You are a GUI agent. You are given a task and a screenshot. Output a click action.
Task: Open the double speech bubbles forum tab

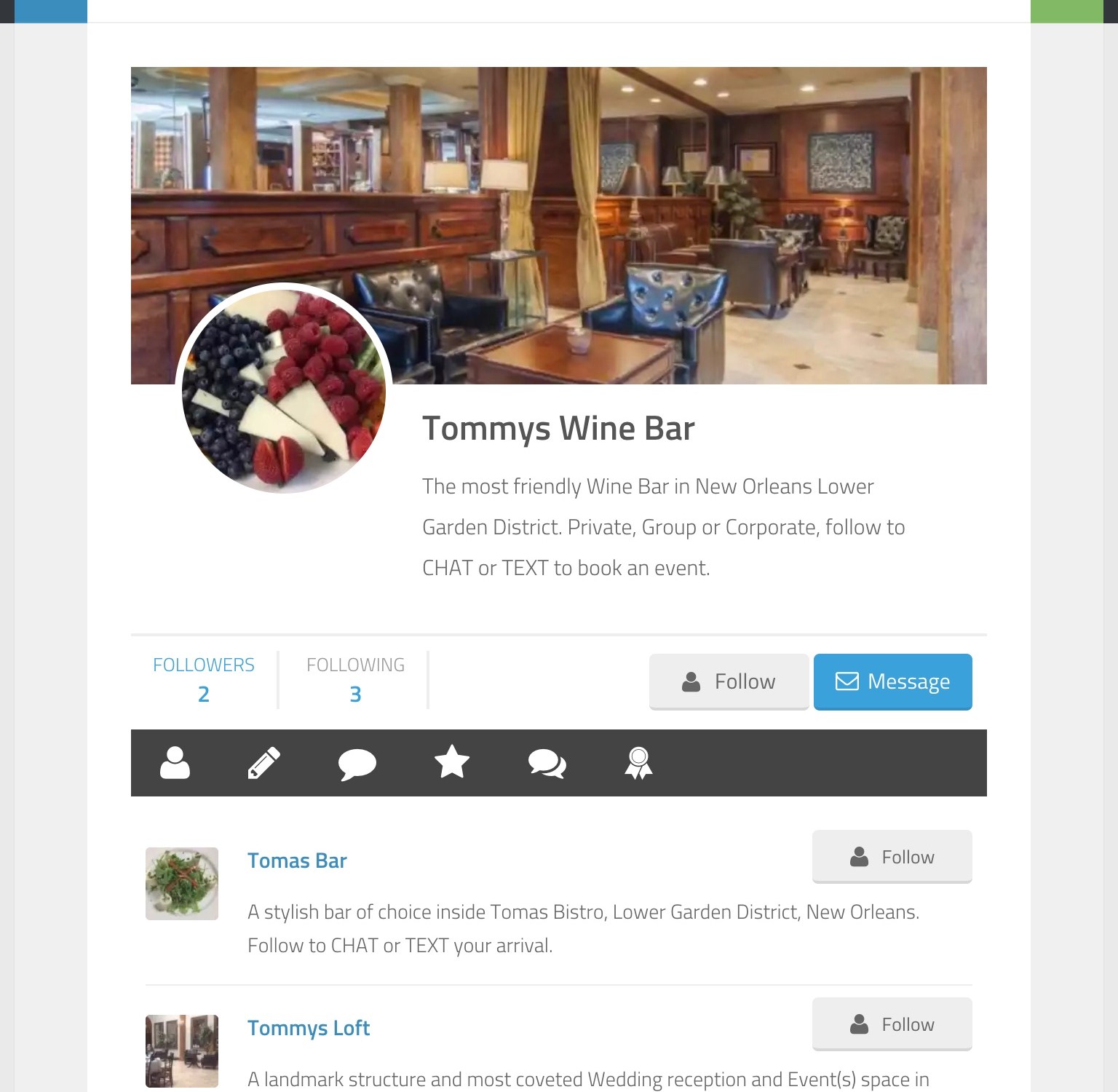pyautogui.click(x=547, y=764)
